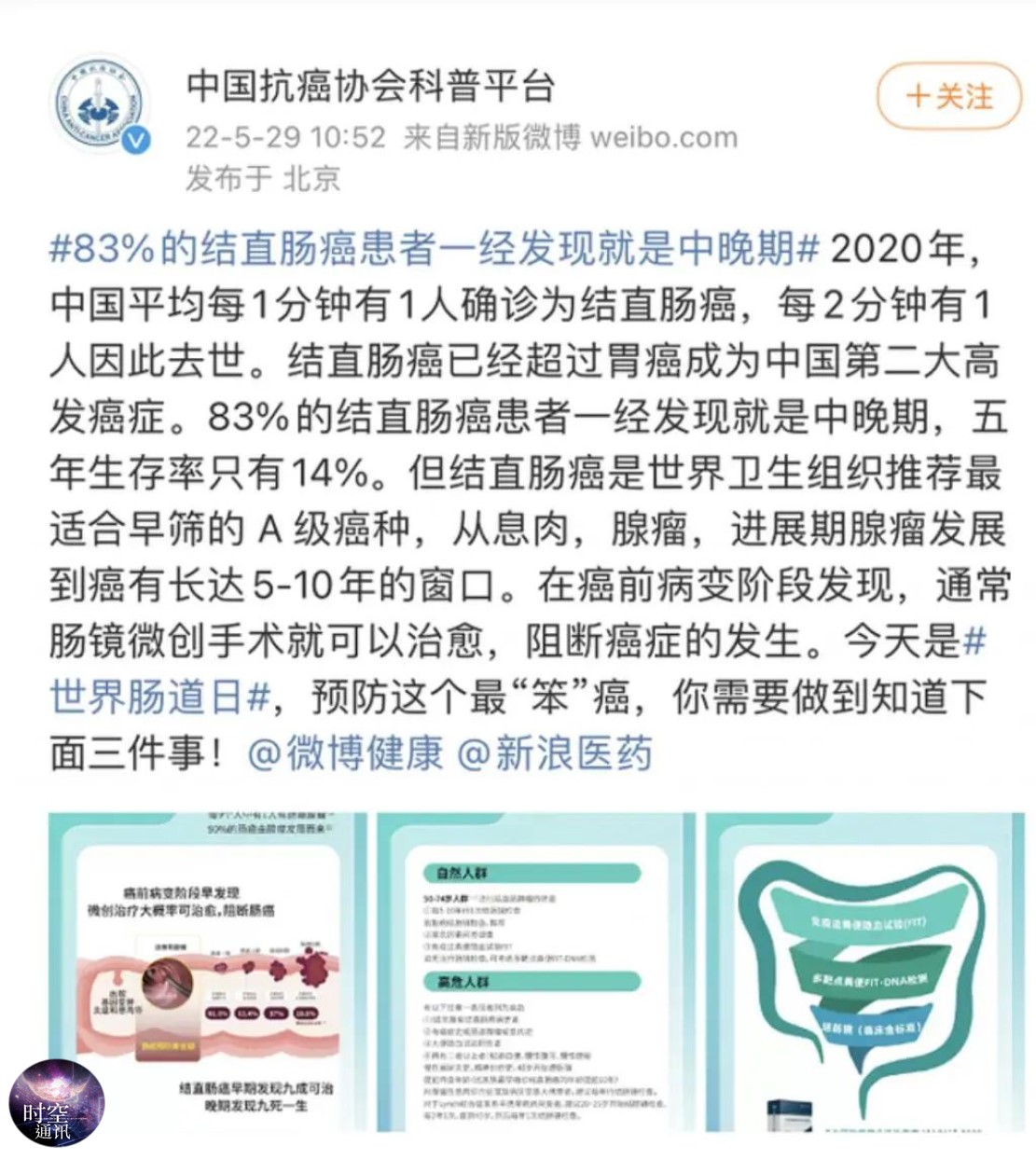Image resolution: width=1036 pixels, height=1159 pixels.
Task: Open the #世界肠道日# hashtag topic
Action: click(159, 697)
